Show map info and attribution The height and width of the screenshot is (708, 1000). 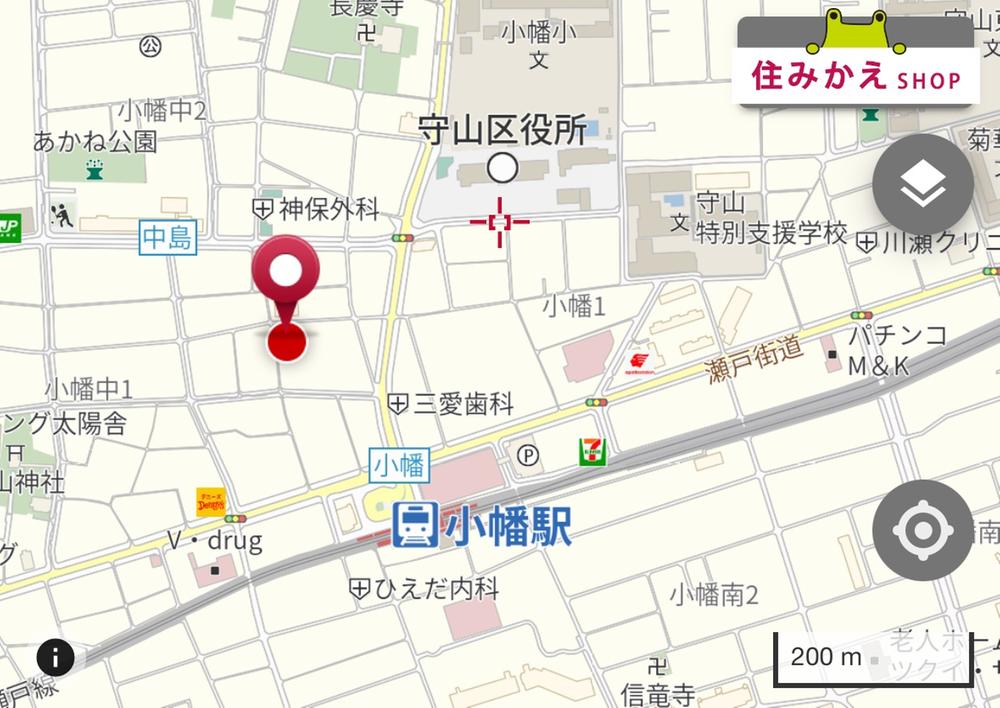click(56, 657)
